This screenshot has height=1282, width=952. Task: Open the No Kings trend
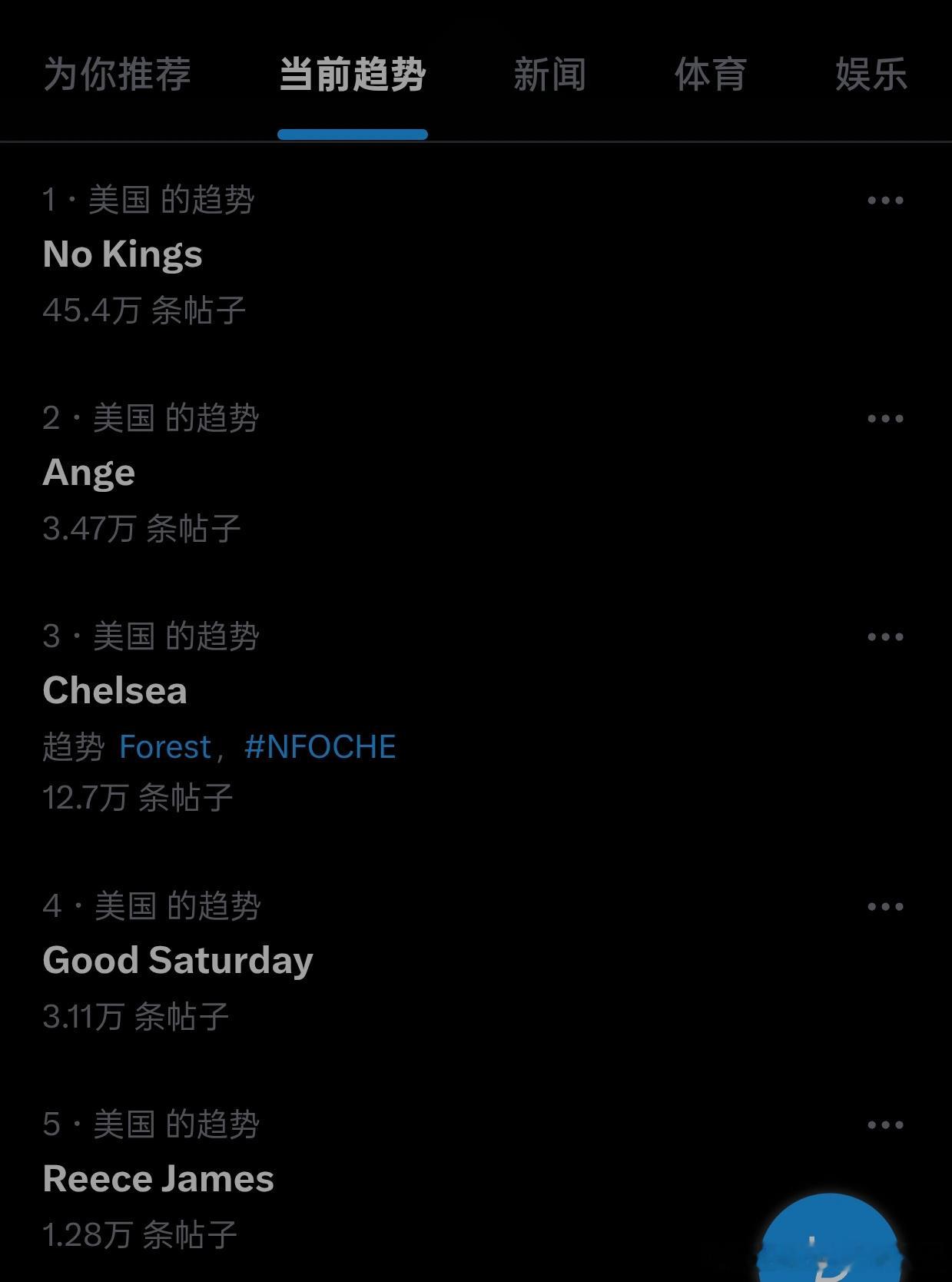coord(476,255)
